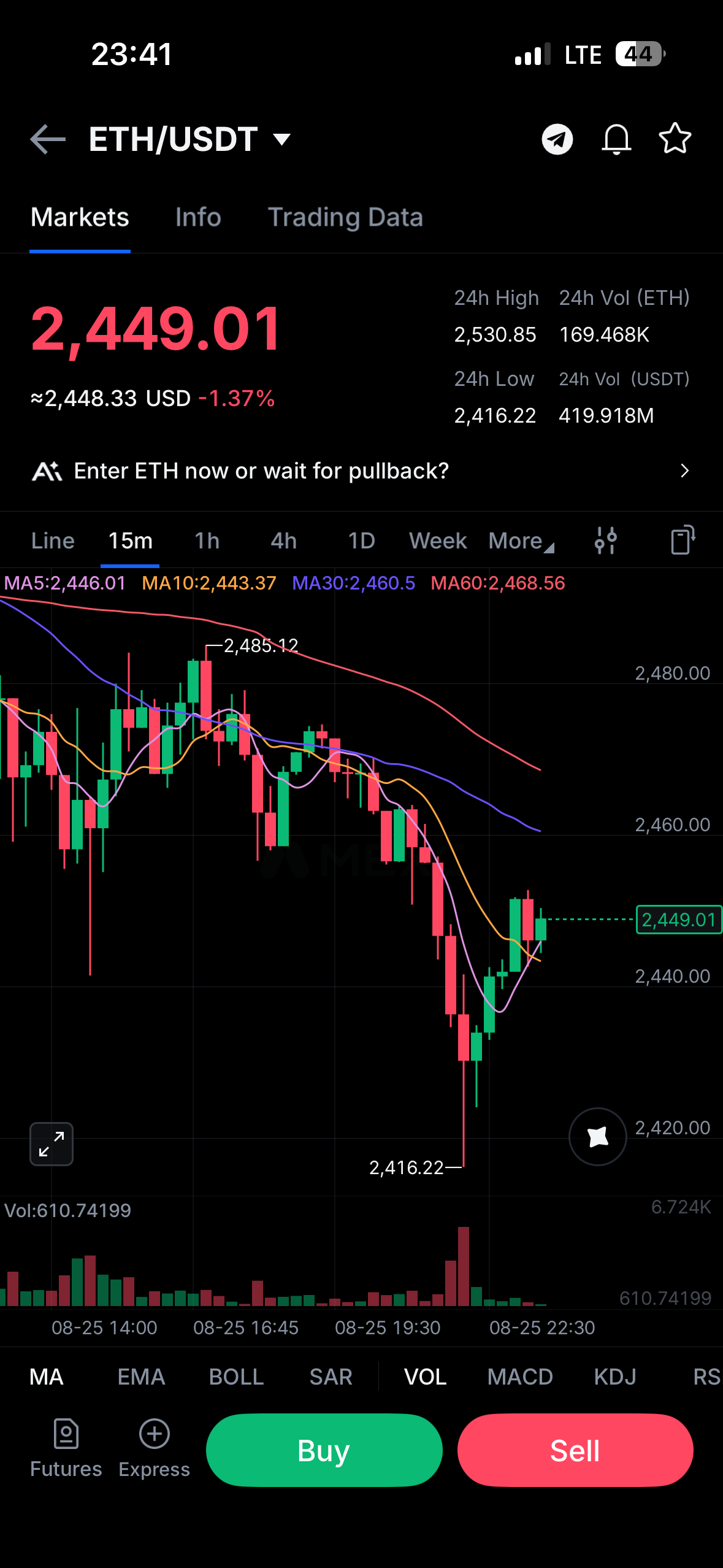The width and height of the screenshot is (723, 1568).
Task: Open the 'Enter ETH now or wait' banner
Action: [x=361, y=471]
